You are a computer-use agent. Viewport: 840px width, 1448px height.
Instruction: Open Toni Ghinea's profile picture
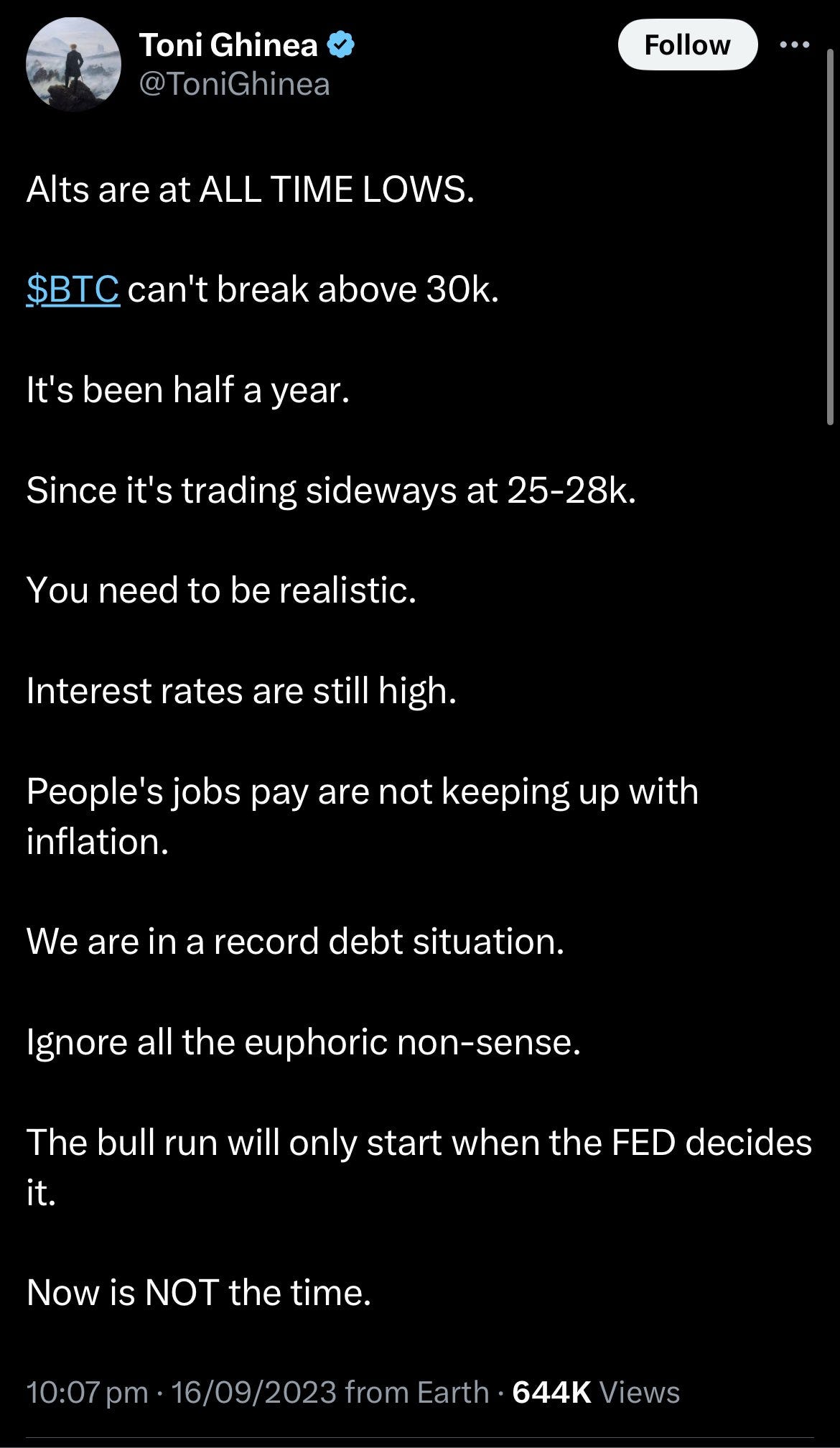pos(73,64)
